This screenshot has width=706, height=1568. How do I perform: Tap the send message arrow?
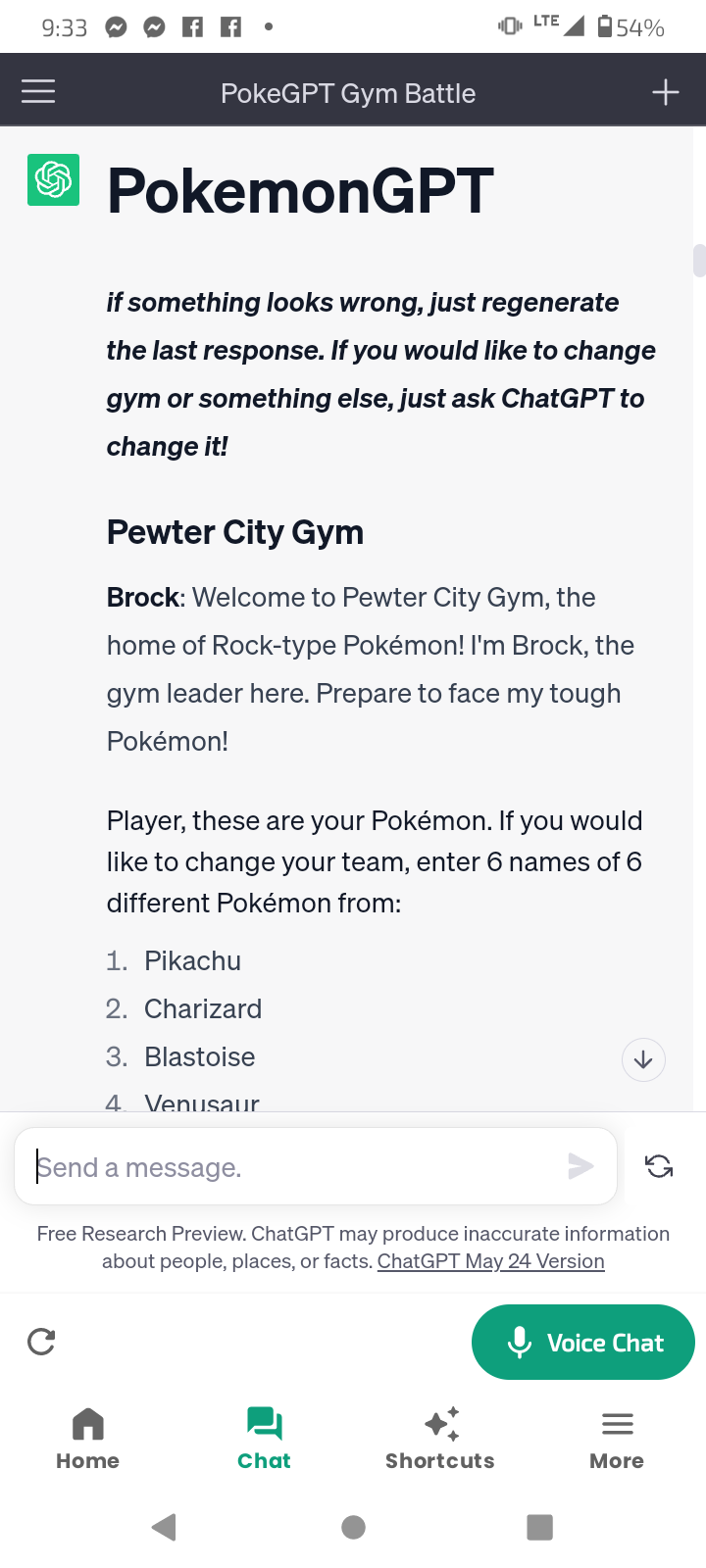pos(580,1165)
